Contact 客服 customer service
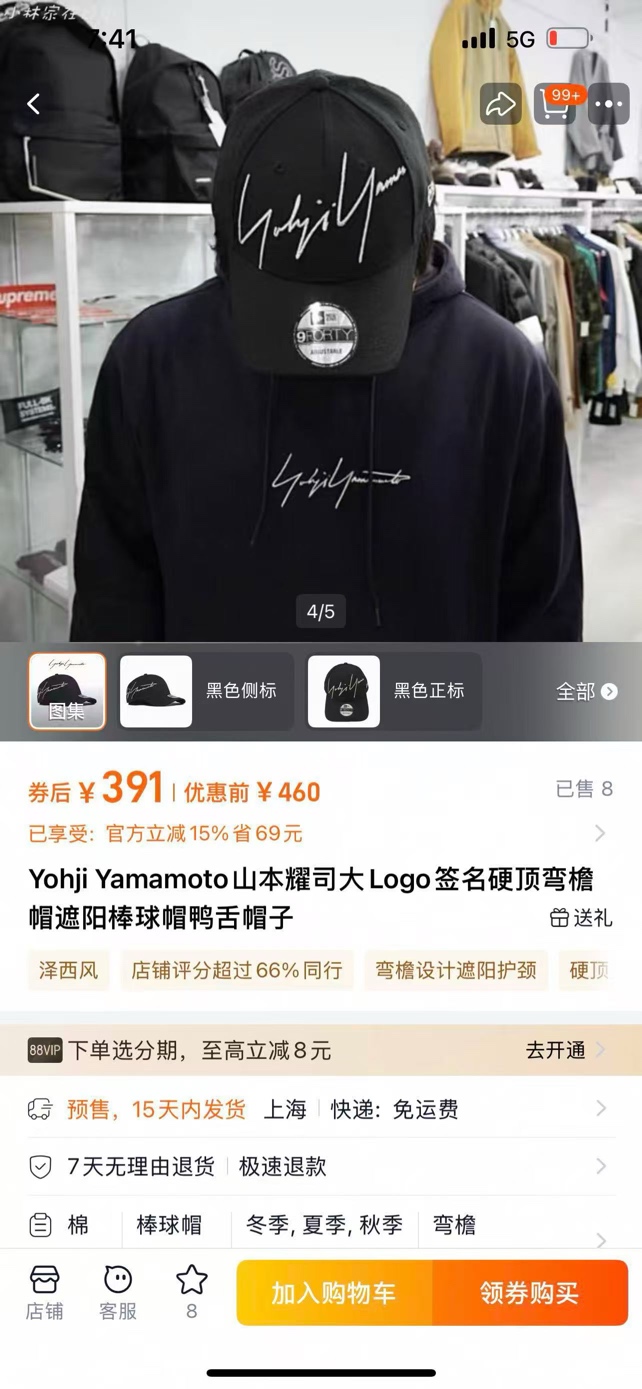Image resolution: width=642 pixels, height=1389 pixels. pos(118,1292)
